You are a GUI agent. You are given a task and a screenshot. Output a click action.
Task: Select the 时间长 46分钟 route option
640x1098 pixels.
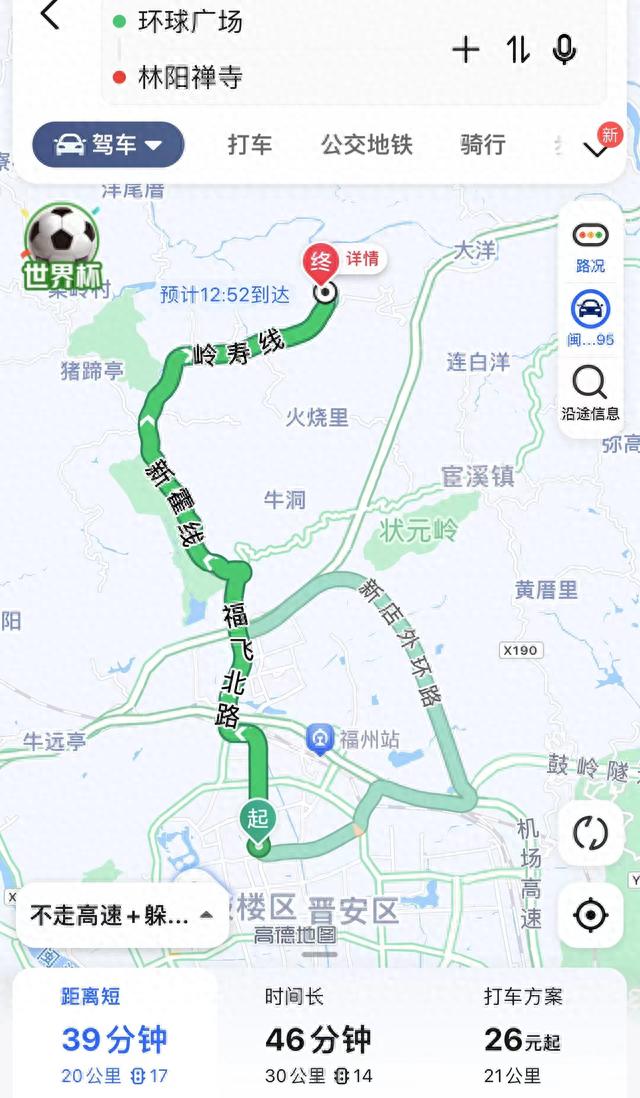click(x=319, y=1034)
